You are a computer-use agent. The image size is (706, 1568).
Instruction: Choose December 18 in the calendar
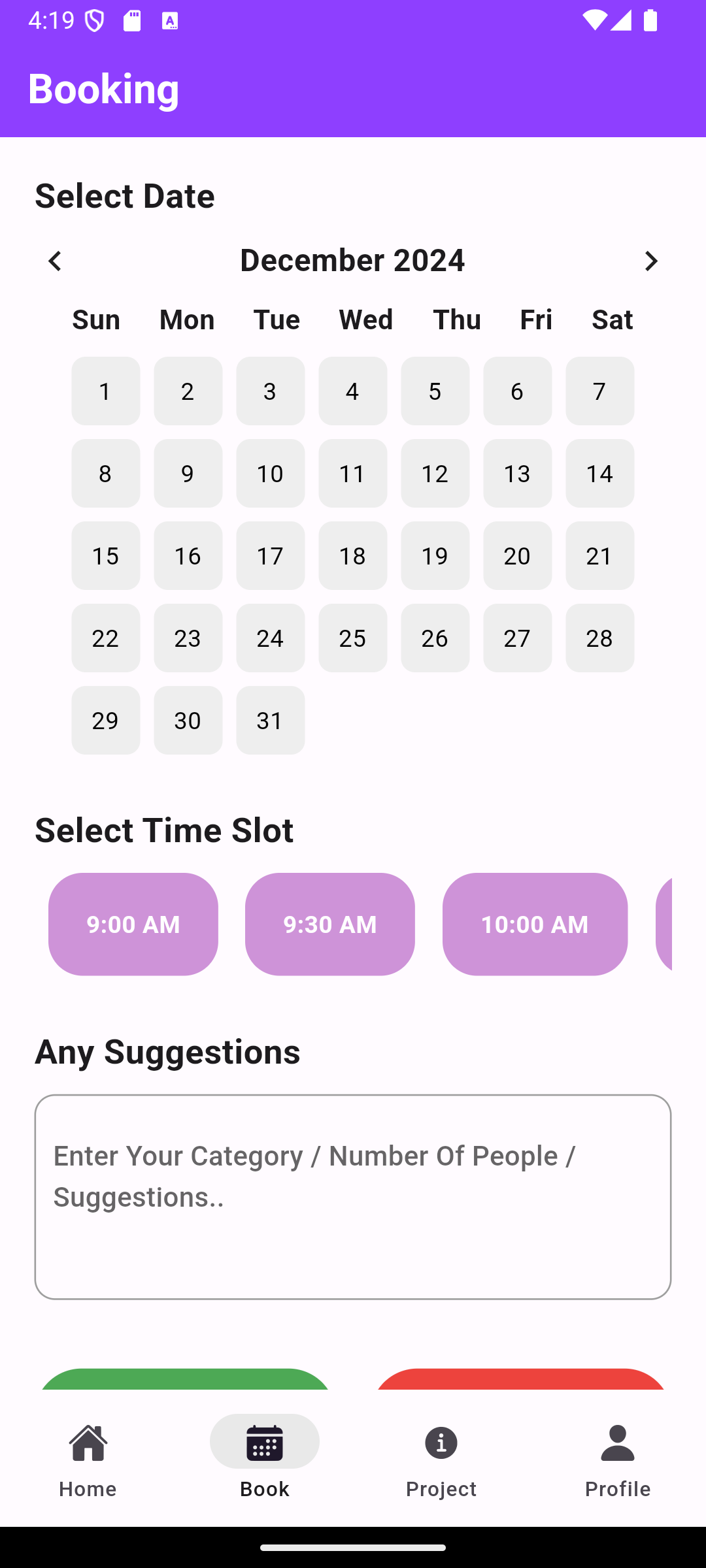click(352, 555)
